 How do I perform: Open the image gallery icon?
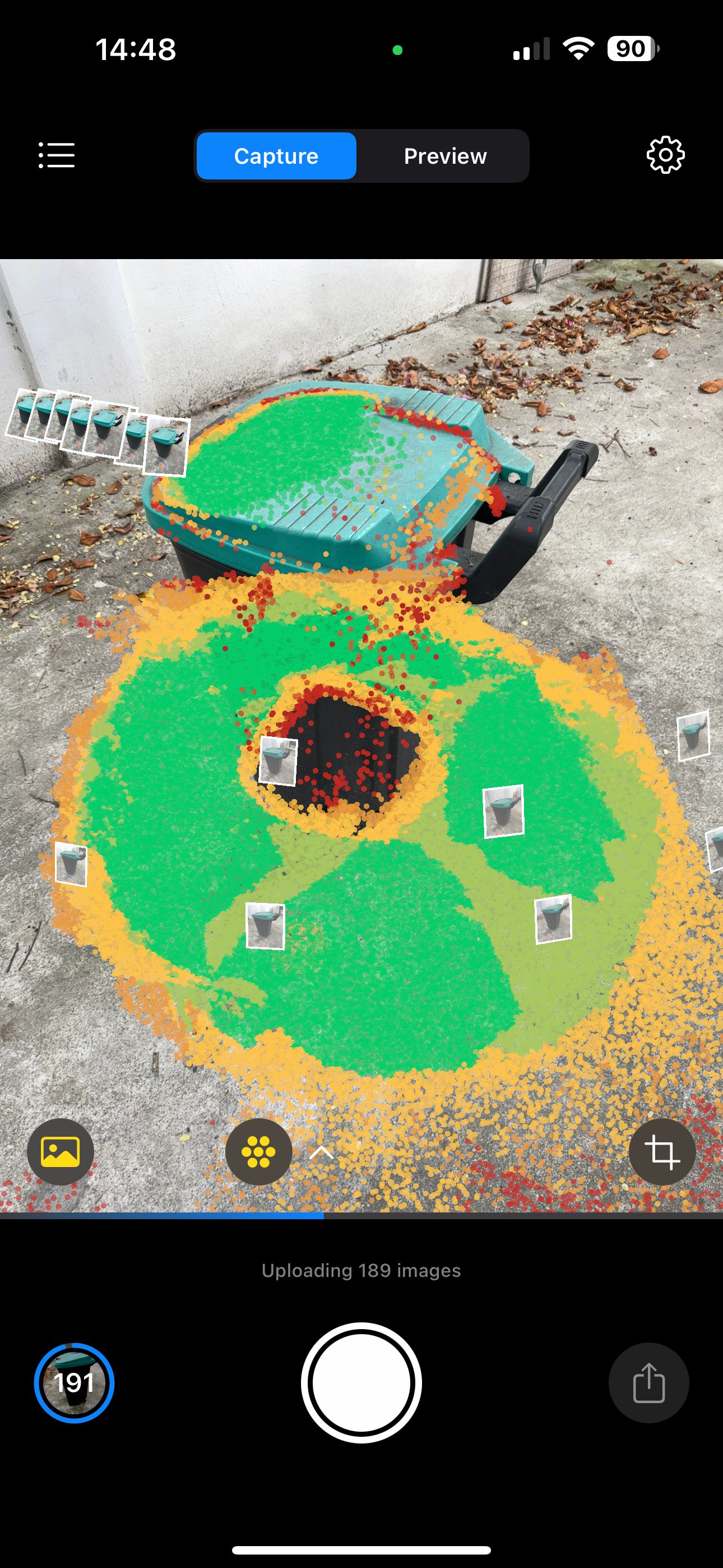(x=61, y=1152)
